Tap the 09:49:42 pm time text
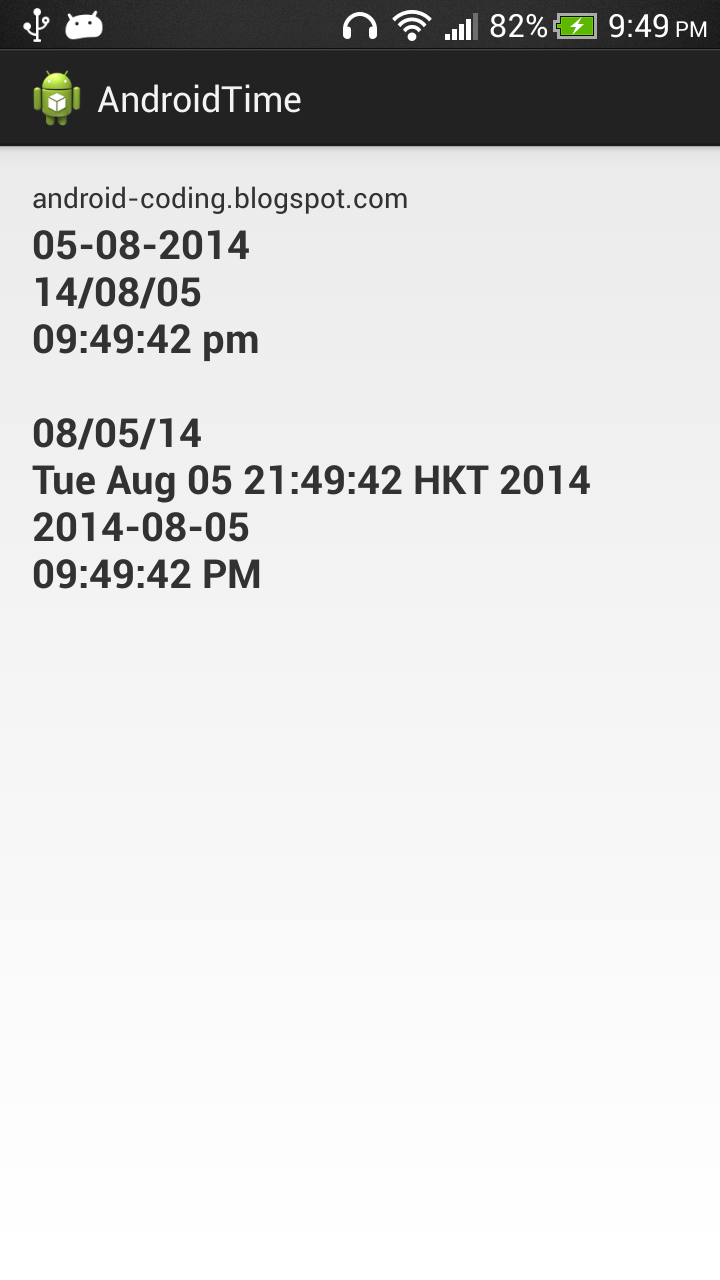The width and height of the screenshot is (720, 1280). click(x=145, y=338)
